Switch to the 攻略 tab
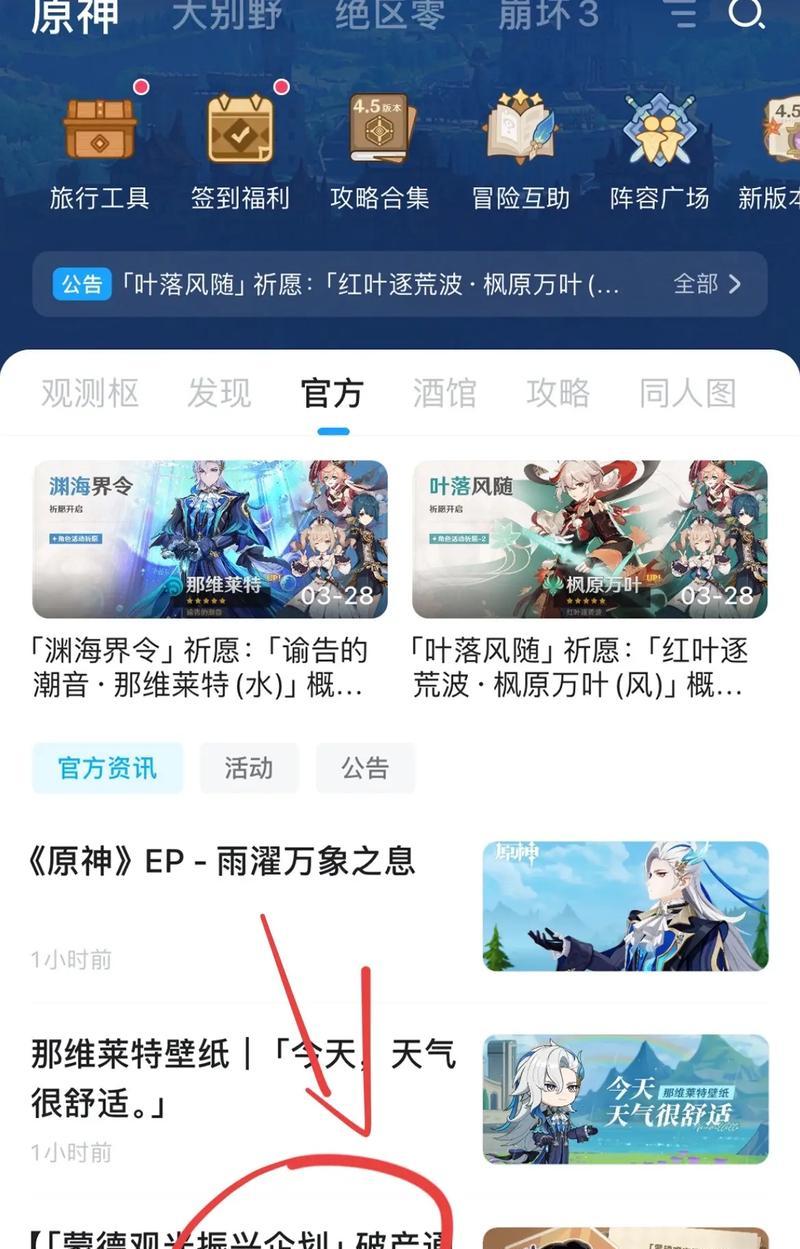The height and width of the screenshot is (1249, 800). [558, 393]
